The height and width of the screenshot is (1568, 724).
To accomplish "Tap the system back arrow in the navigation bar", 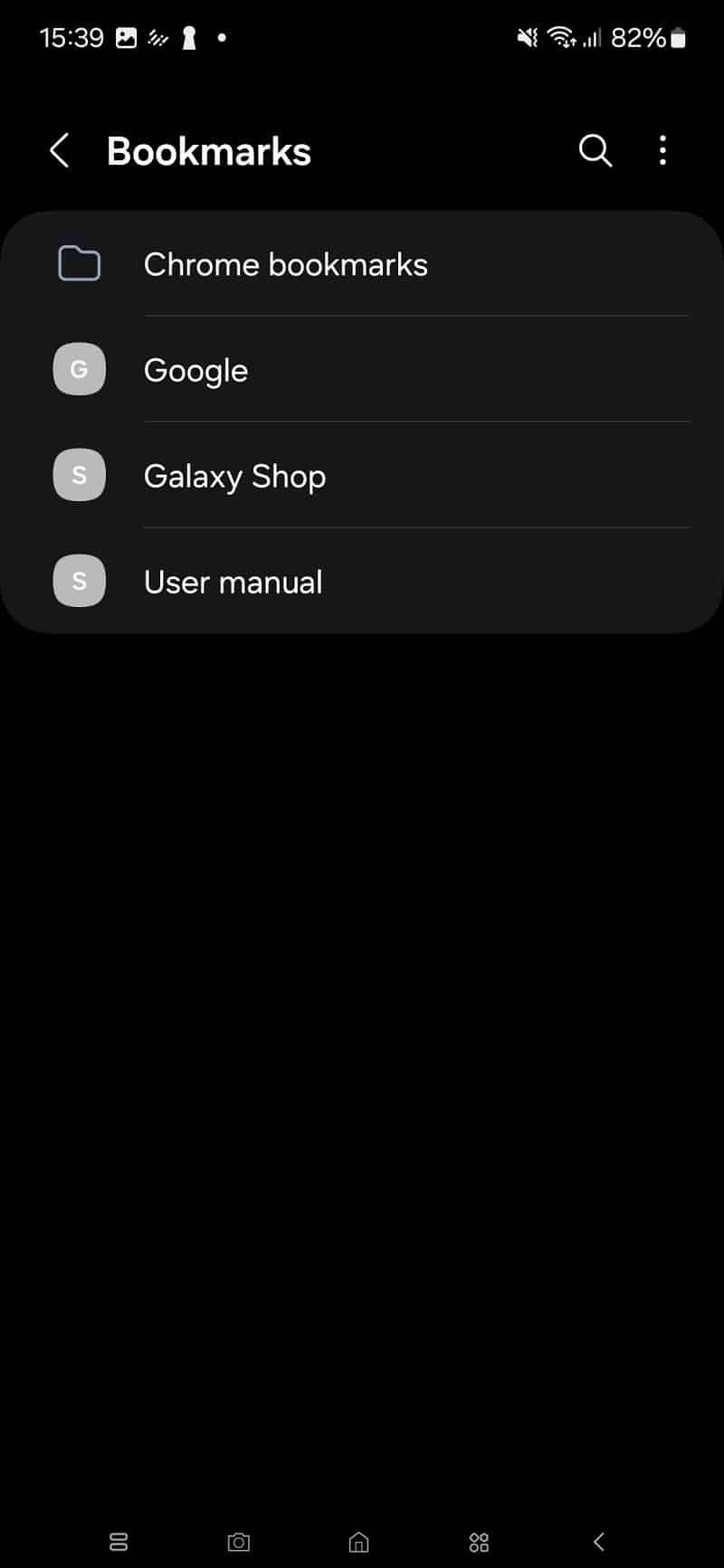I will (598, 1542).
